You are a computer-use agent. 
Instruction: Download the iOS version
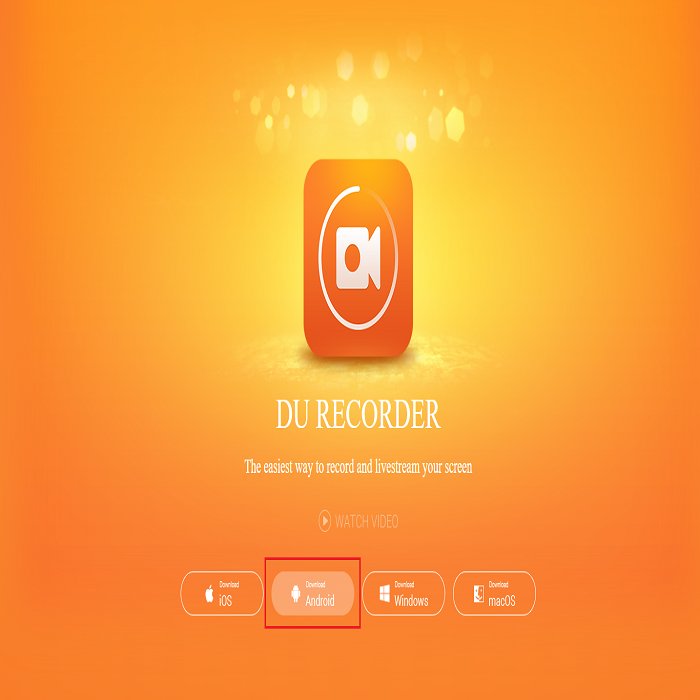click(x=221, y=594)
